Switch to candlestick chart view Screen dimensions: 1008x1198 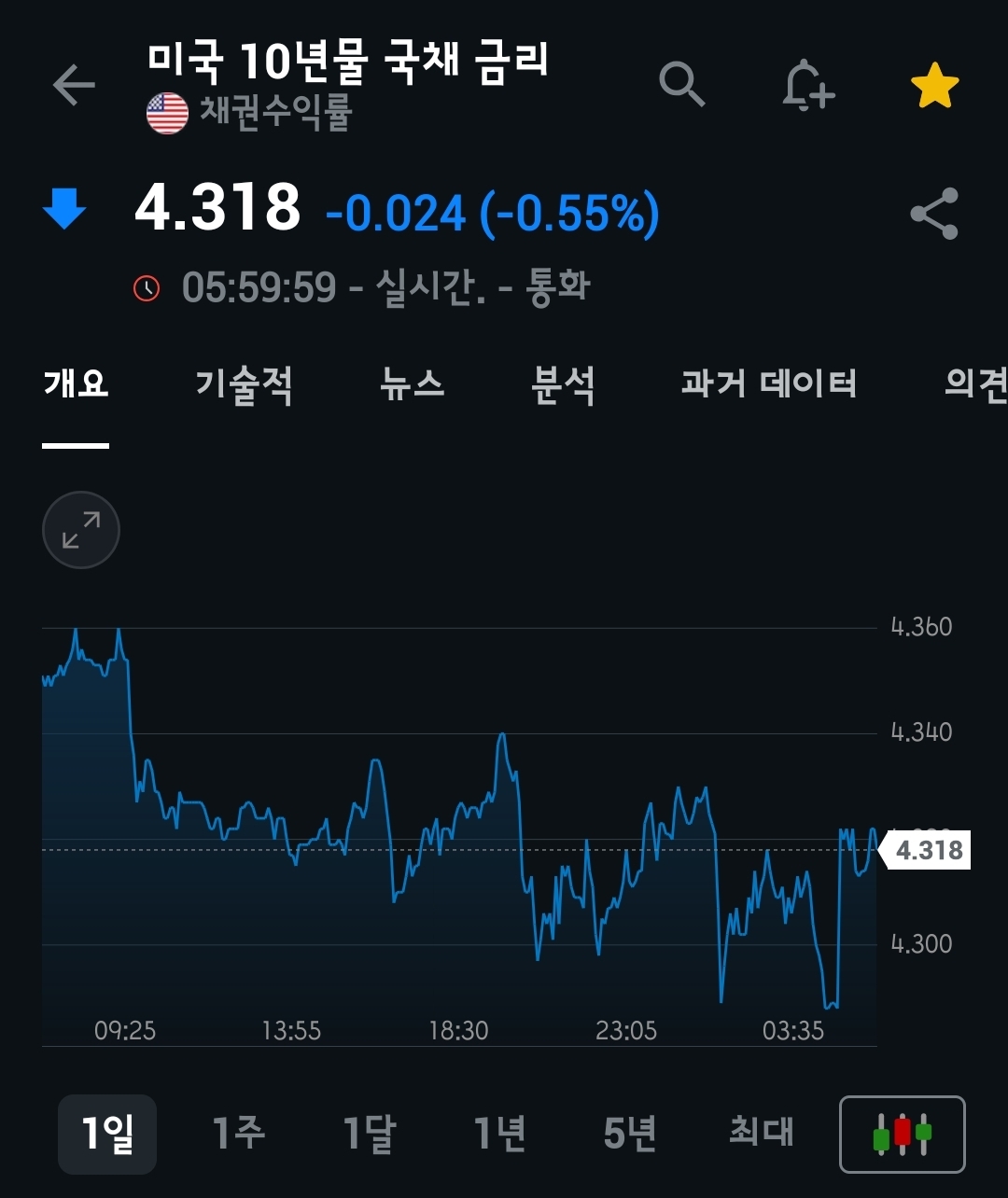(903, 1134)
